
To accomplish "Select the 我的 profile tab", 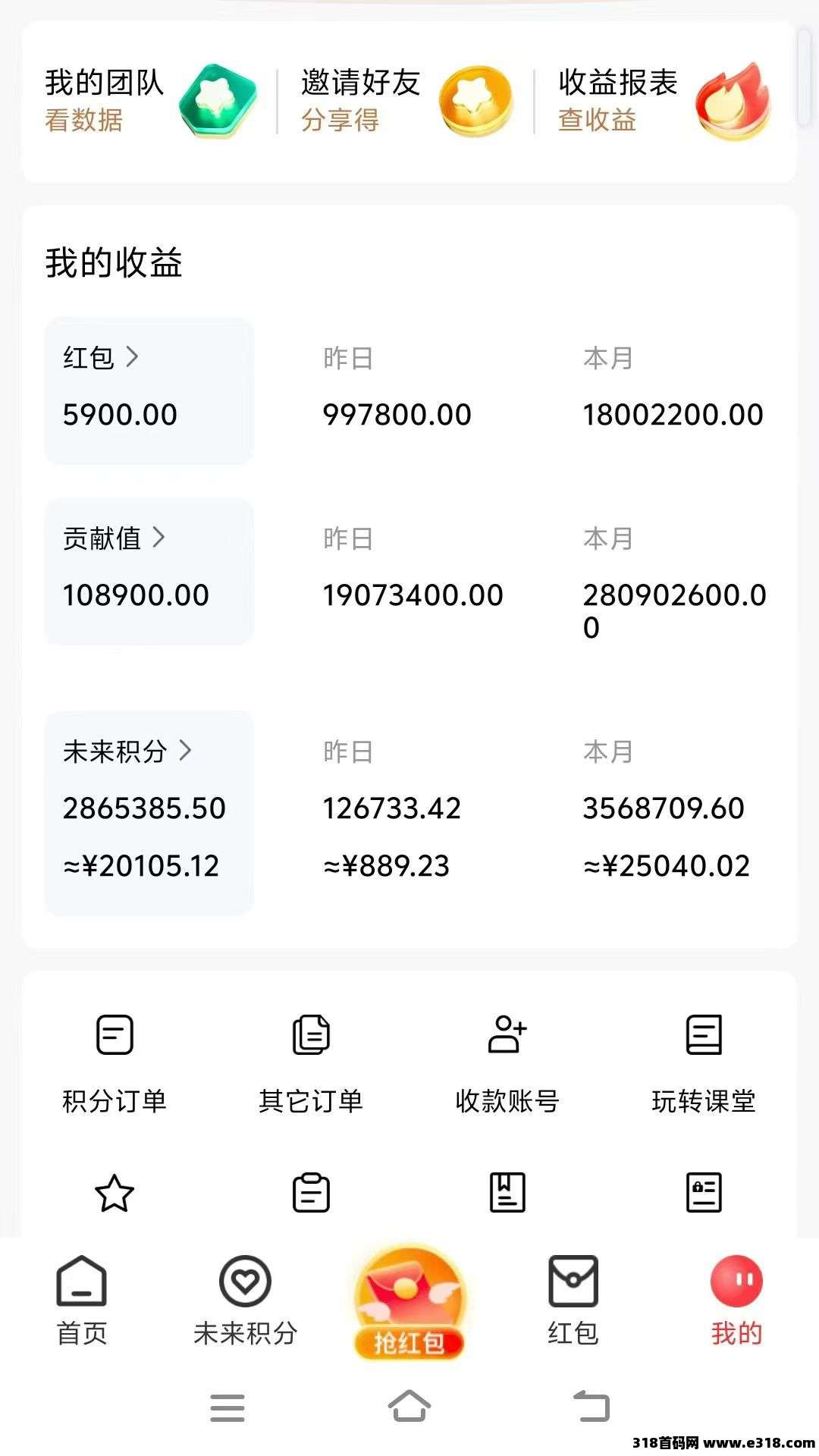I will 736,1301.
